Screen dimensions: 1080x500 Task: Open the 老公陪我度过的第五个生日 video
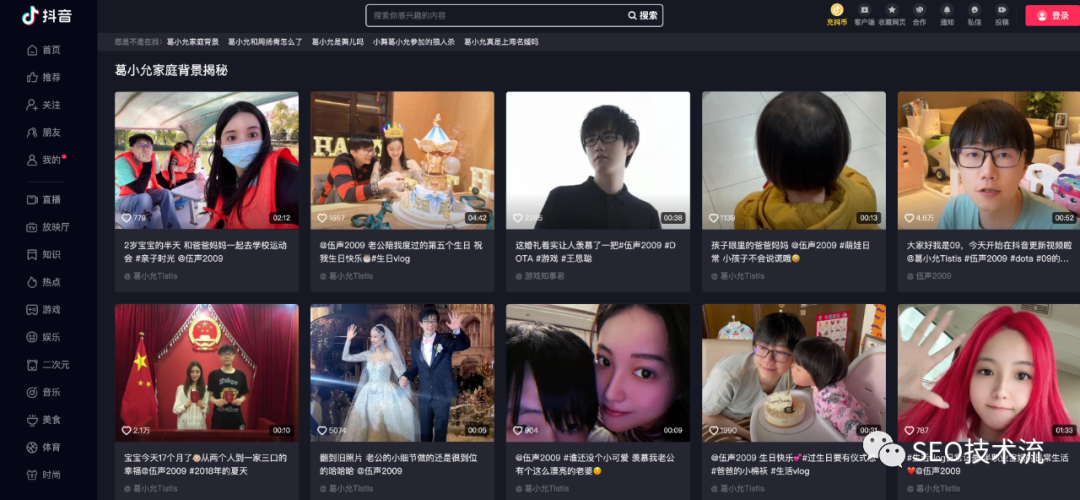click(x=402, y=160)
